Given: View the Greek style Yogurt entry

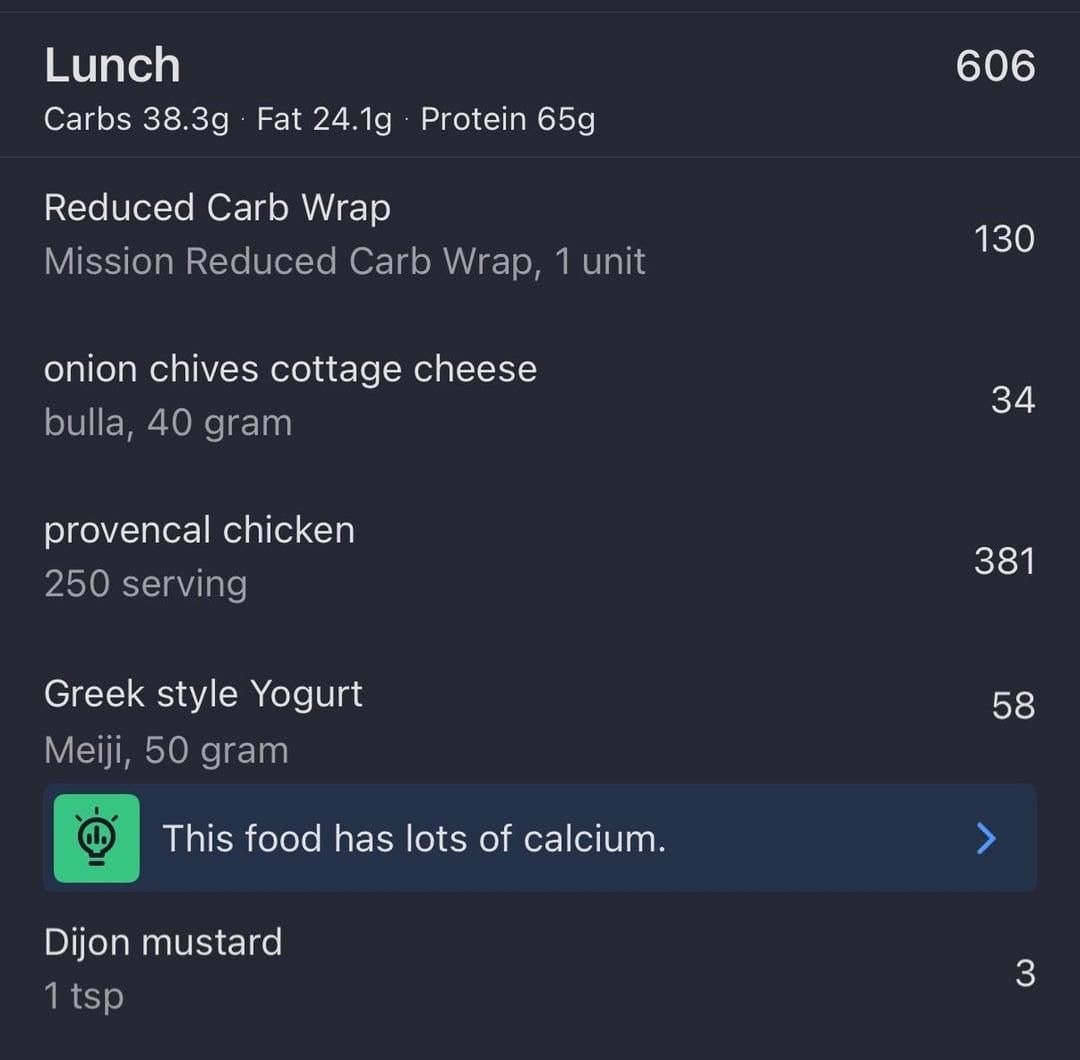Looking at the screenshot, I should 540,720.
